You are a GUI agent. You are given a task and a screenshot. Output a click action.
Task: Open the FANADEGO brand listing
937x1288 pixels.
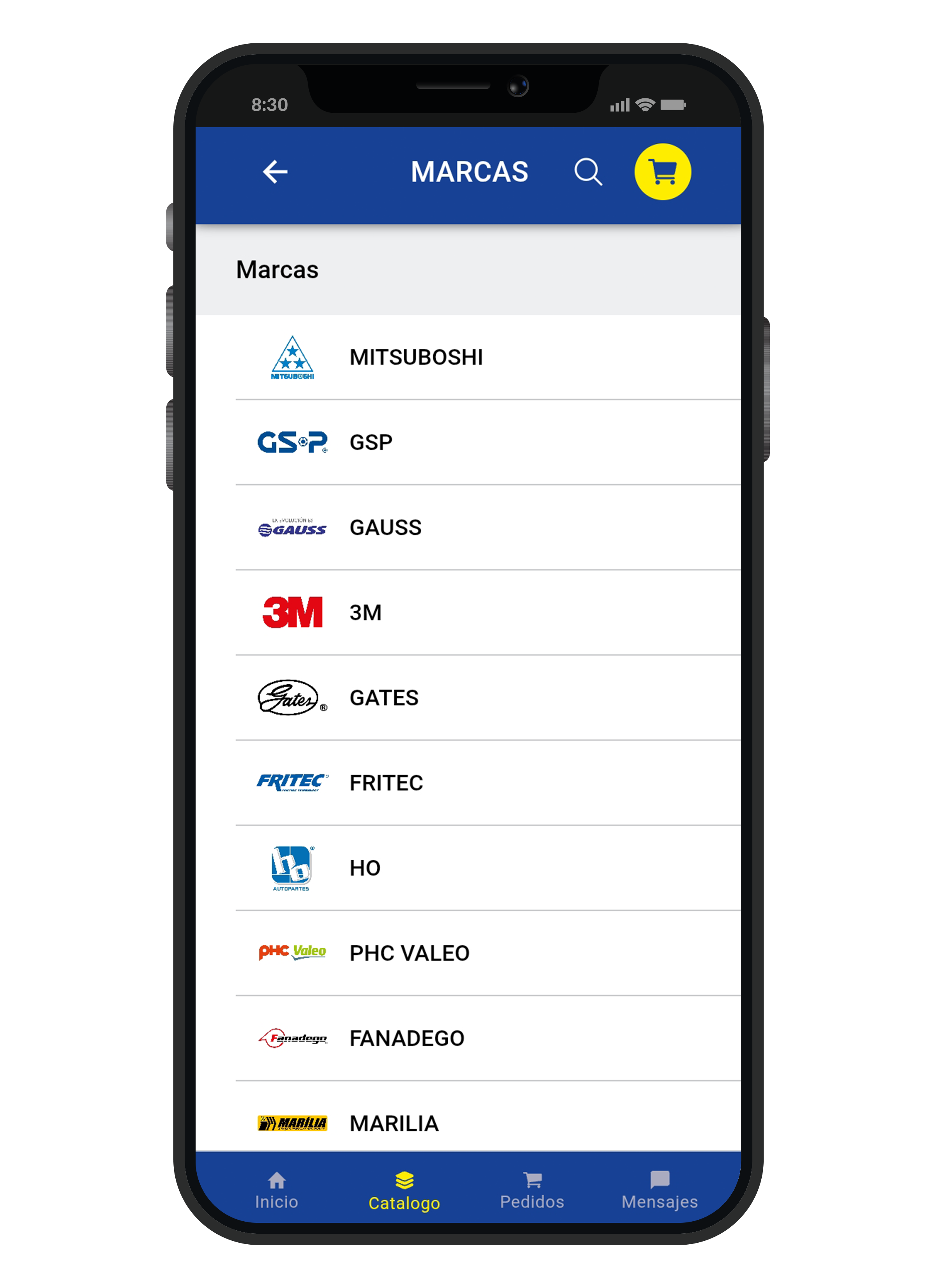[x=406, y=1038]
